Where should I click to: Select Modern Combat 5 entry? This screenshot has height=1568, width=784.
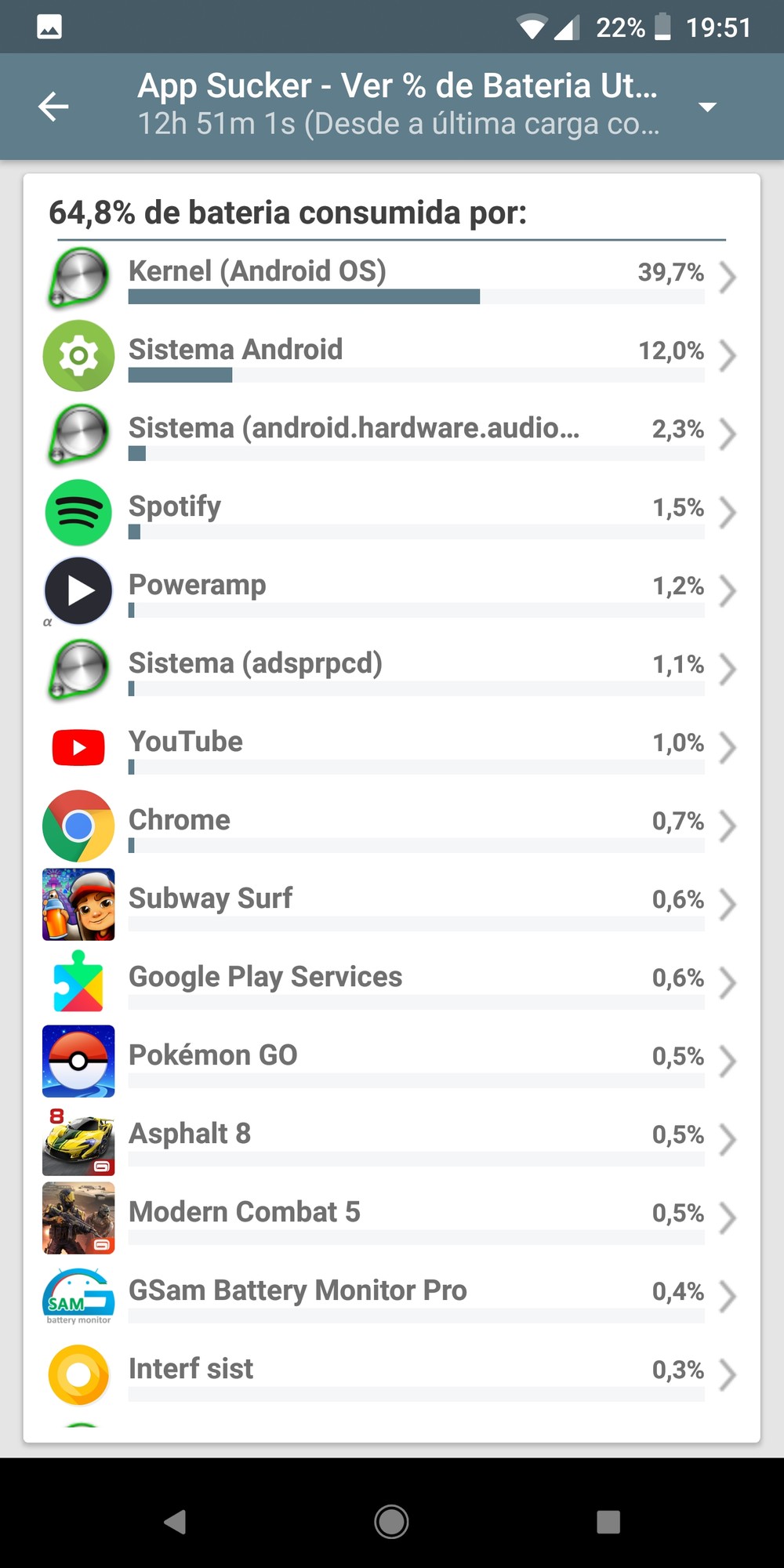pyautogui.click(x=392, y=1218)
